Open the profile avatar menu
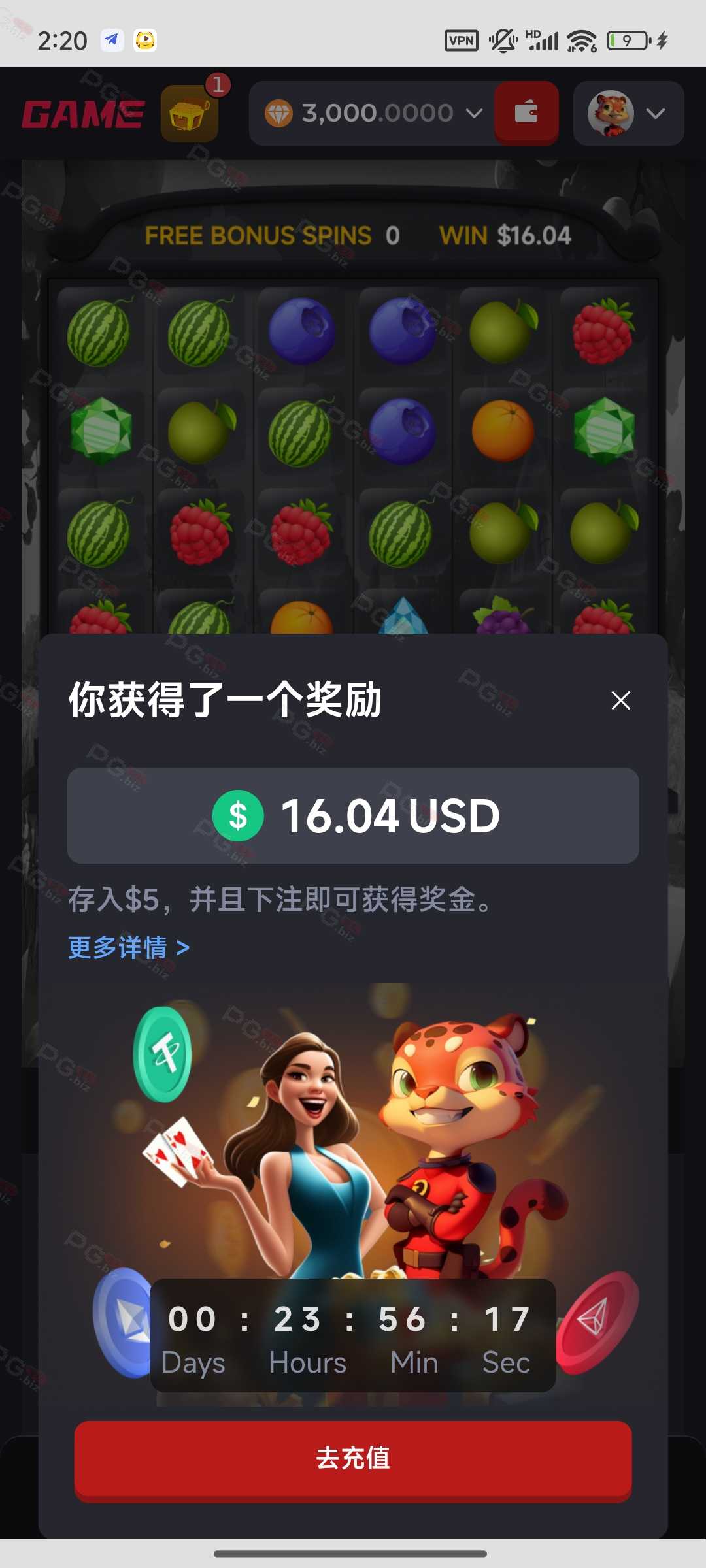This screenshot has height=1568, width=706. (x=628, y=113)
